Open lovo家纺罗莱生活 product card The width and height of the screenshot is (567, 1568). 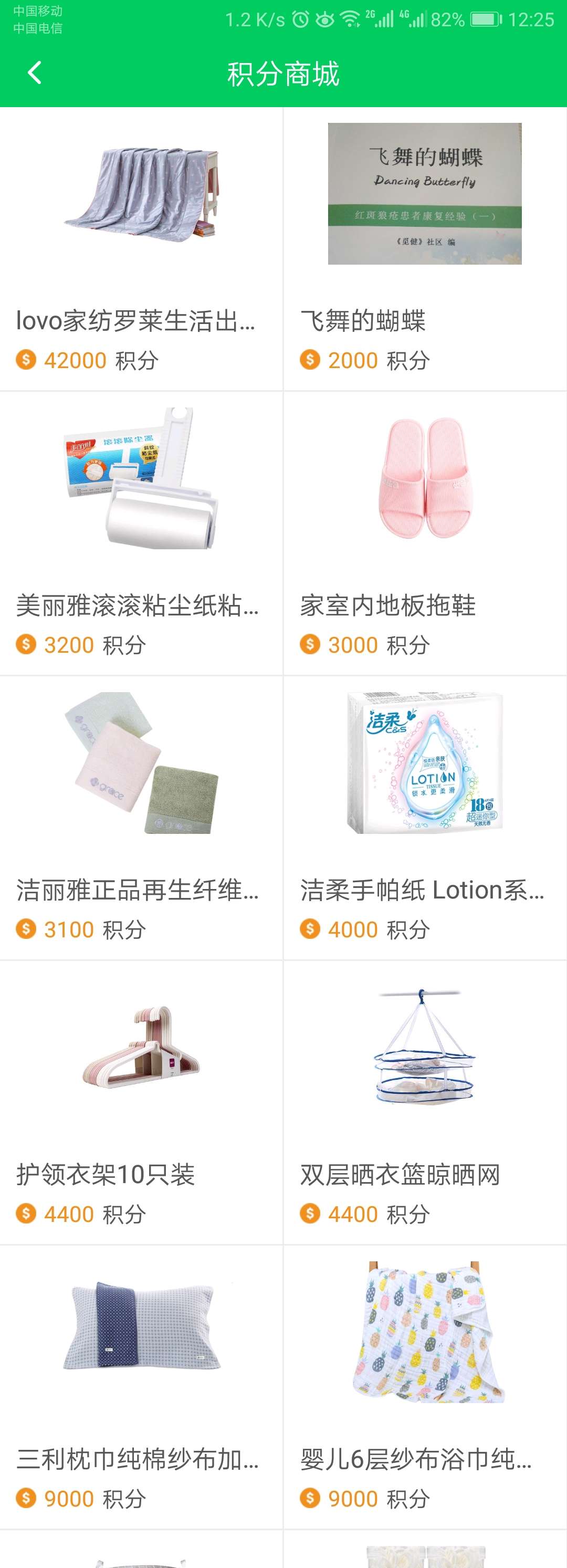click(x=141, y=249)
